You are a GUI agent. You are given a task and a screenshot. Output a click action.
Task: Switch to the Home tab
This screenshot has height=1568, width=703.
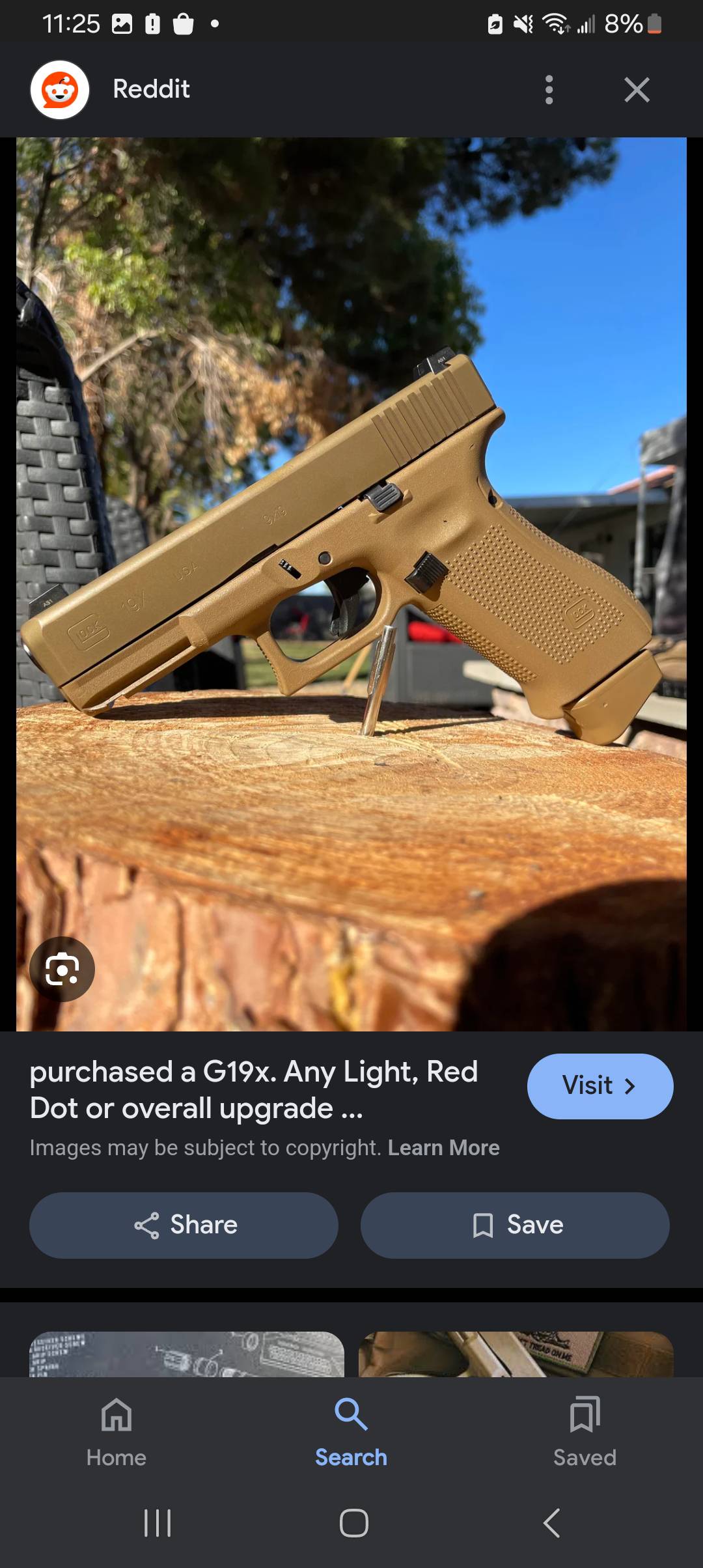[x=117, y=1431]
